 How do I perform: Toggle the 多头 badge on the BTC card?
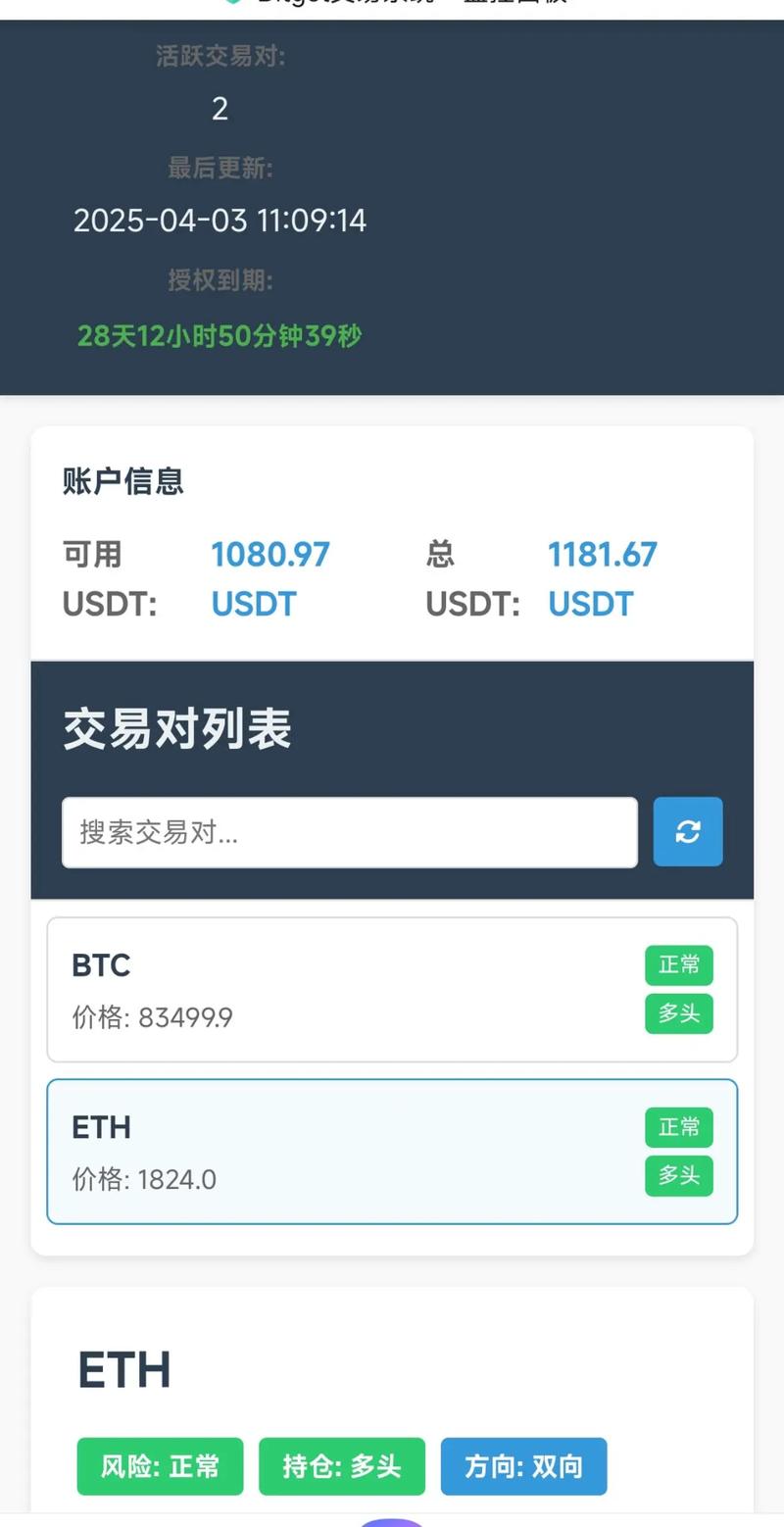point(679,1015)
